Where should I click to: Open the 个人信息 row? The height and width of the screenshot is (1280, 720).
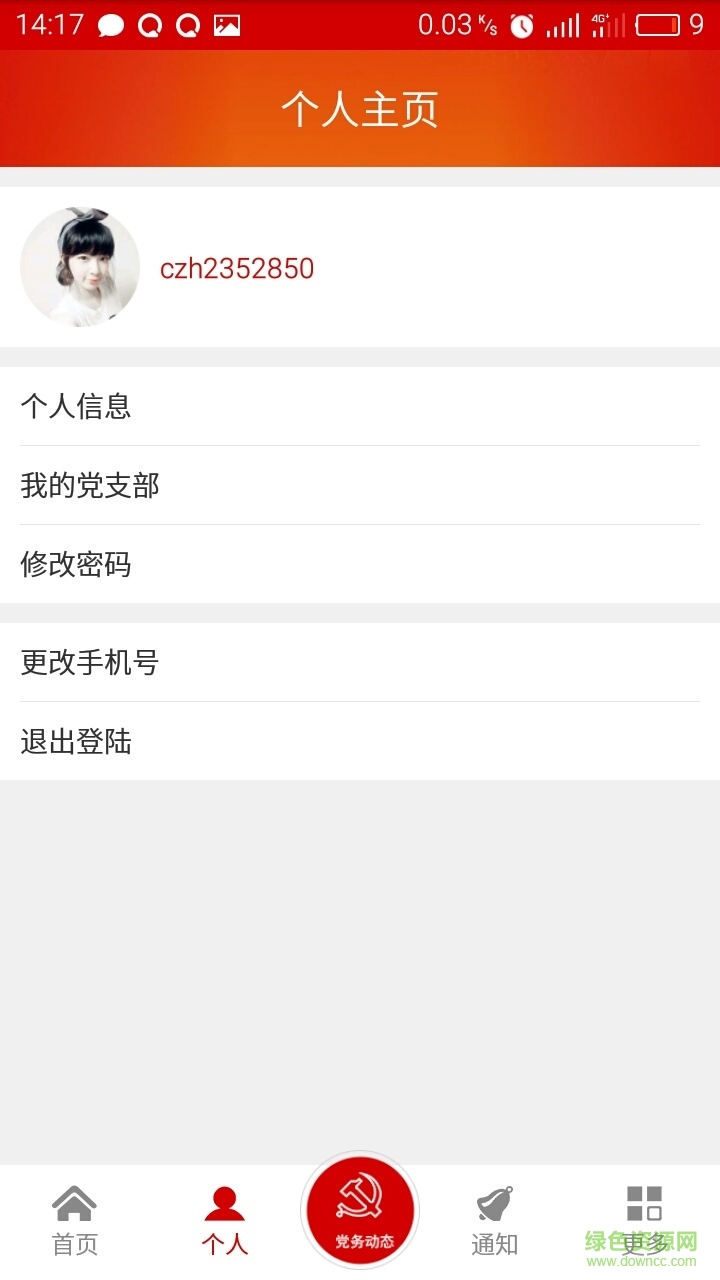(360, 406)
